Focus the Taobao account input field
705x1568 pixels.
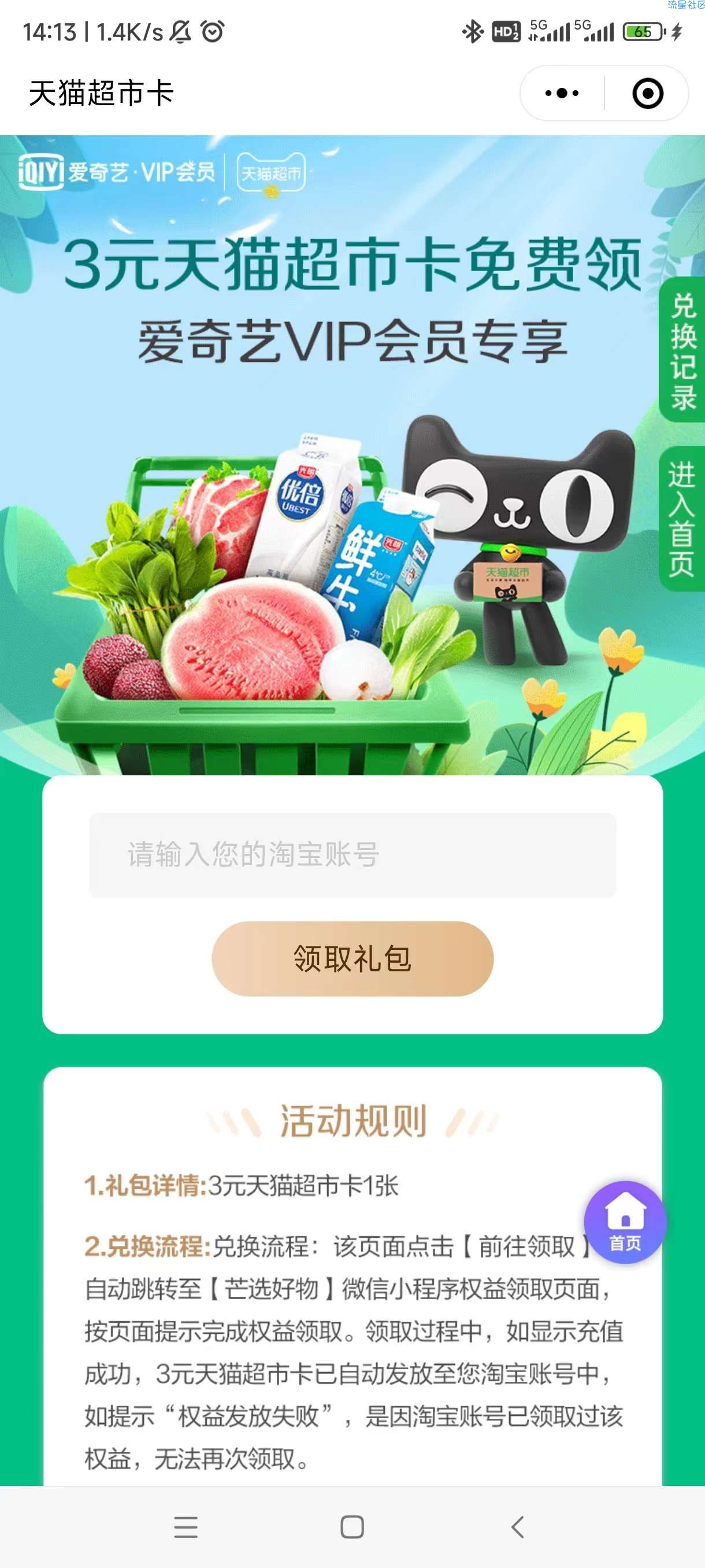pyautogui.click(x=352, y=855)
